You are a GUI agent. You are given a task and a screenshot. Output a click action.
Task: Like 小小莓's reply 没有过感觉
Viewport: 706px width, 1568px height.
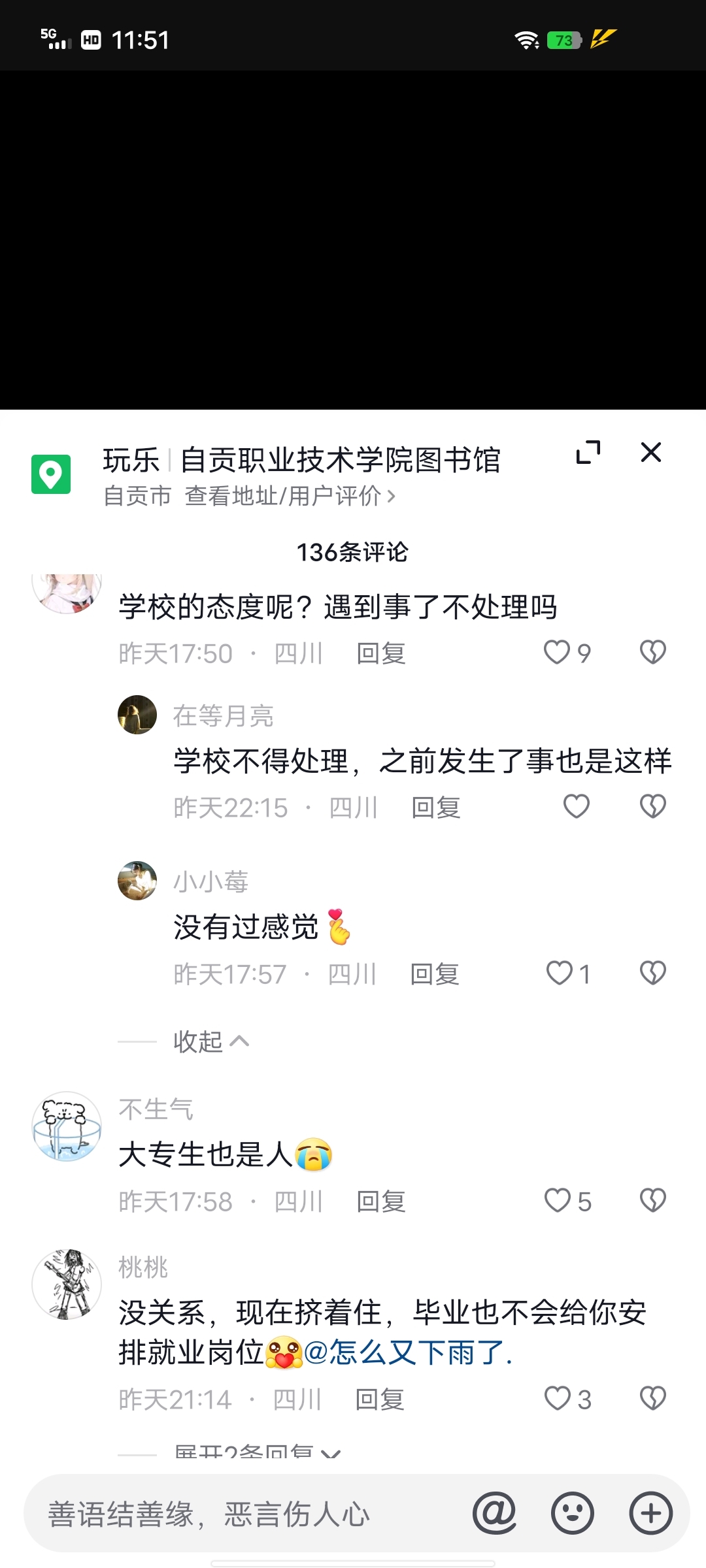point(560,973)
